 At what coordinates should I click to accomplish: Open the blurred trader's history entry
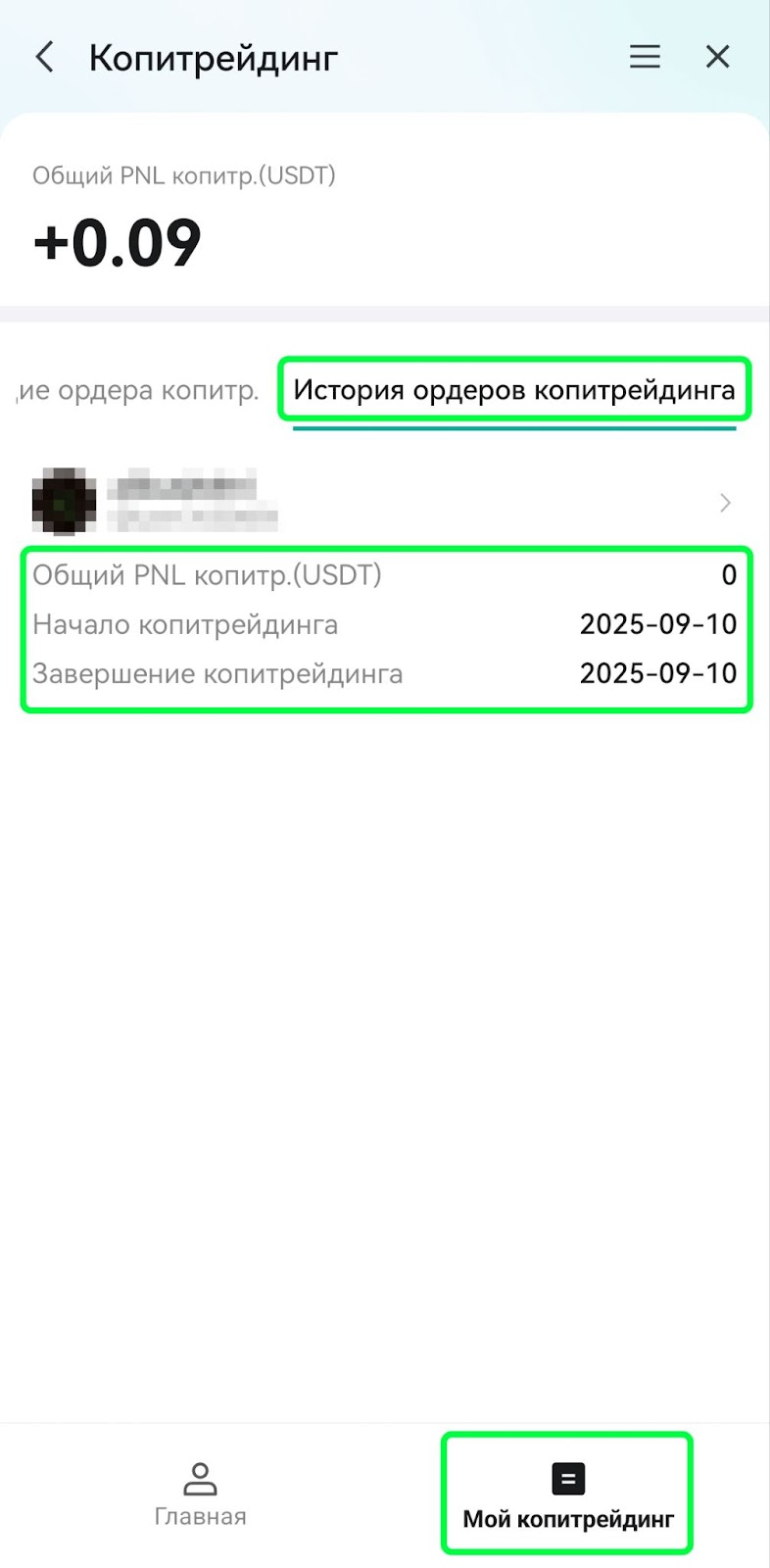[384, 502]
